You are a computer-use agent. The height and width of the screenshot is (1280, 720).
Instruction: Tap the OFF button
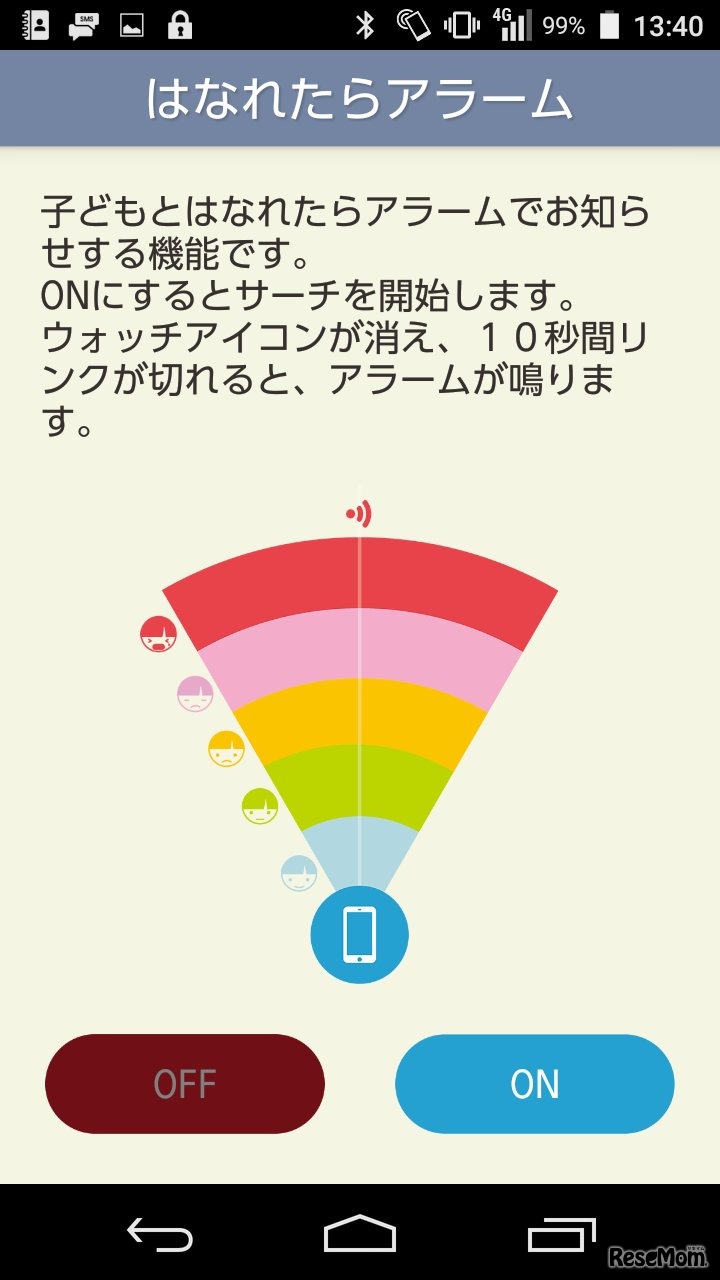(185, 1084)
